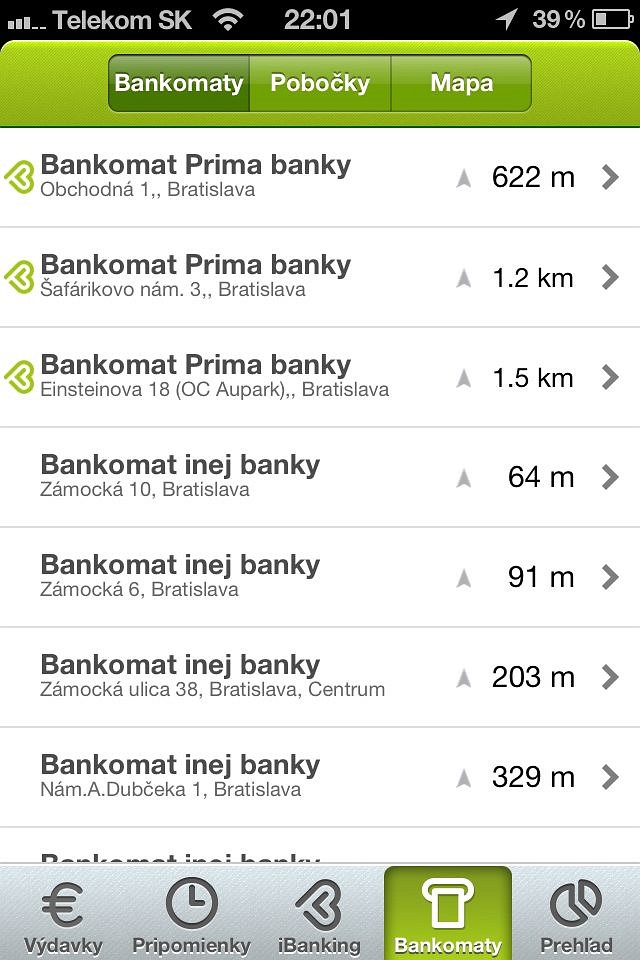Open the ATM at Šafárikovo nám. 3
640x960 pixels.
coord(320,277)
